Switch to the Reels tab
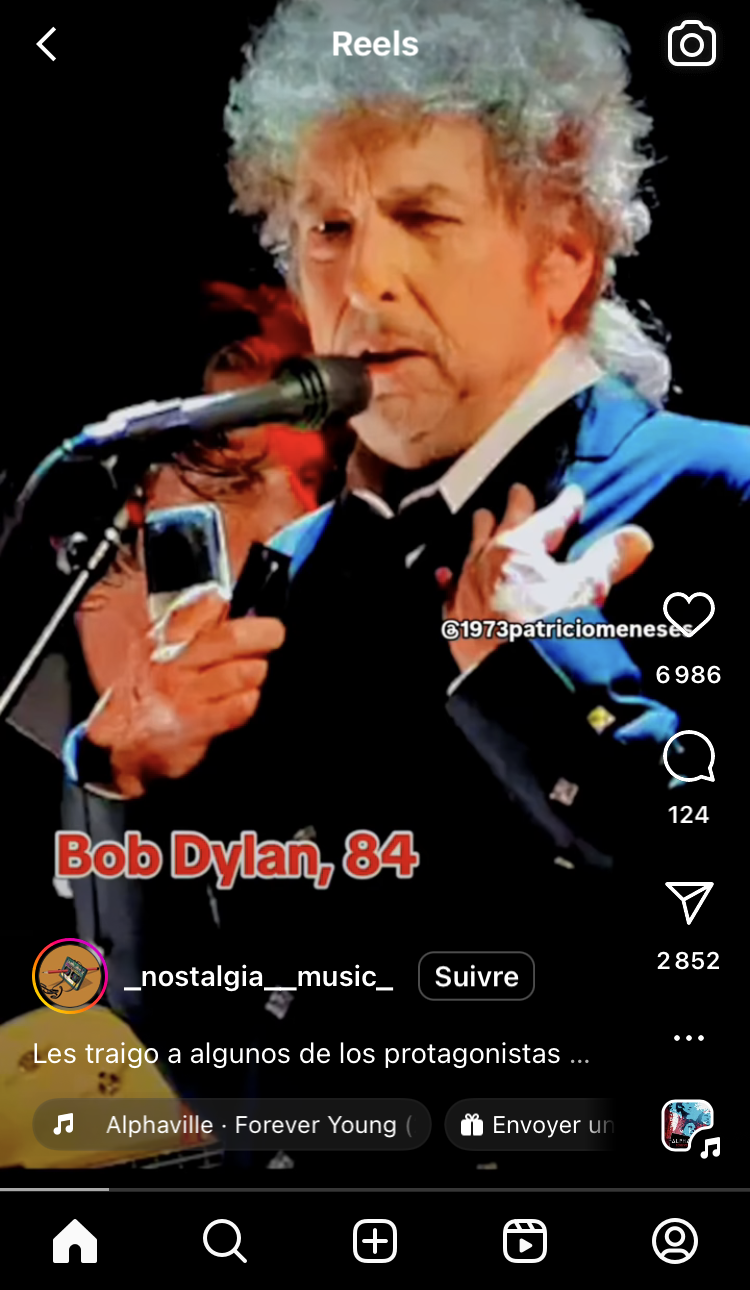 [525, 1242]
